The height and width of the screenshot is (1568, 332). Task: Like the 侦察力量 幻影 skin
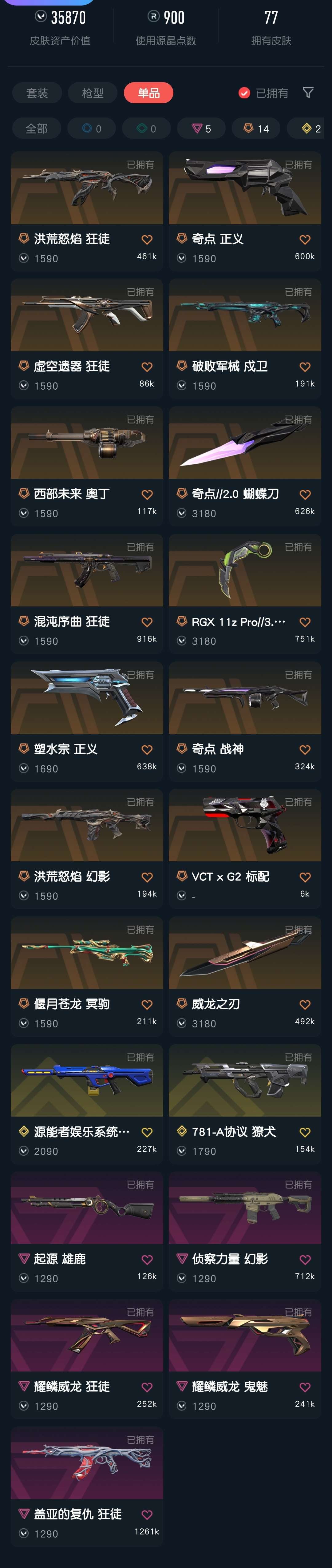point(305,1260)
